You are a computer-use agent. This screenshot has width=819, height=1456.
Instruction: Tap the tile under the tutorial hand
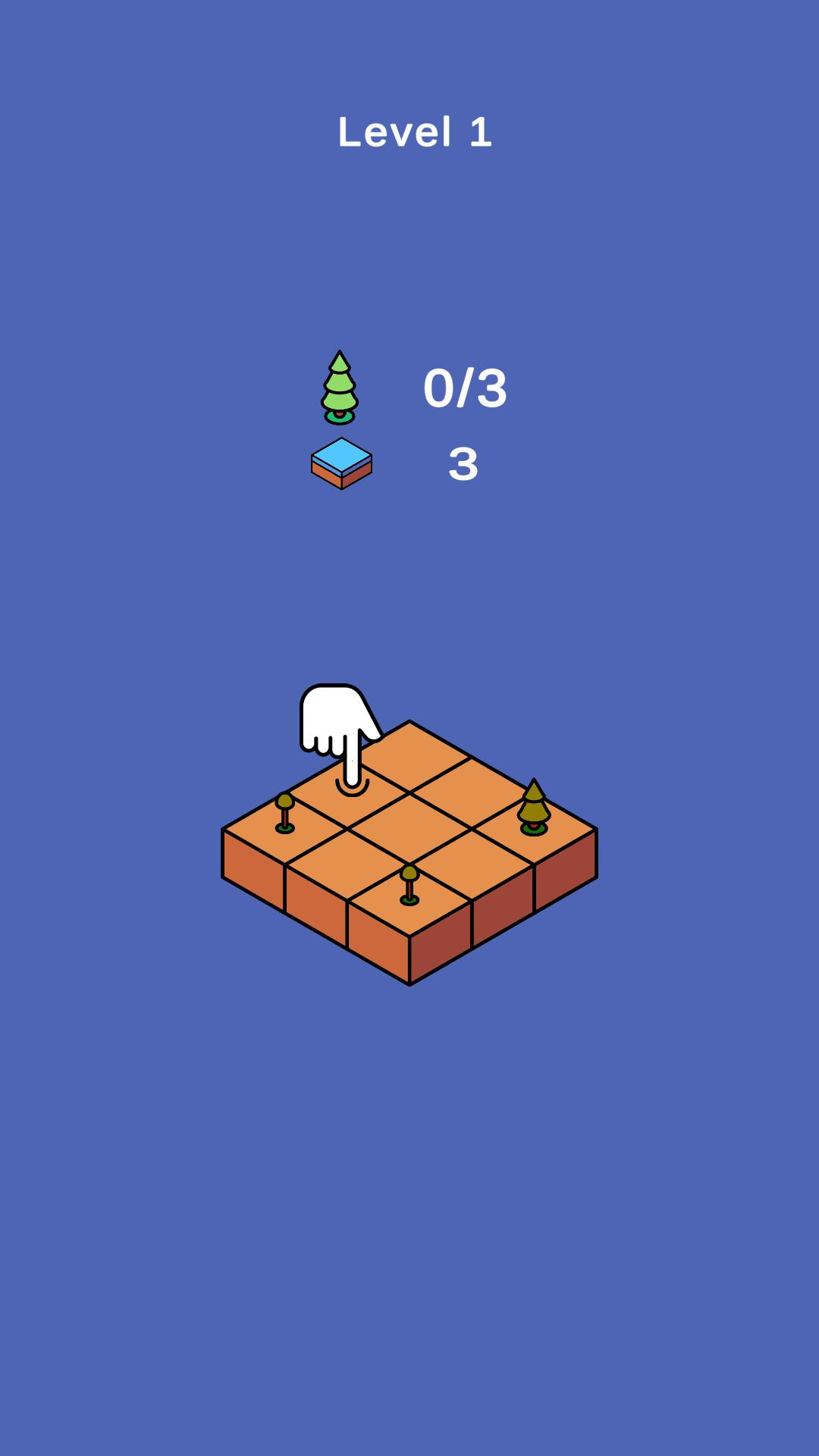pyautogui.click(x=348, y=792)
